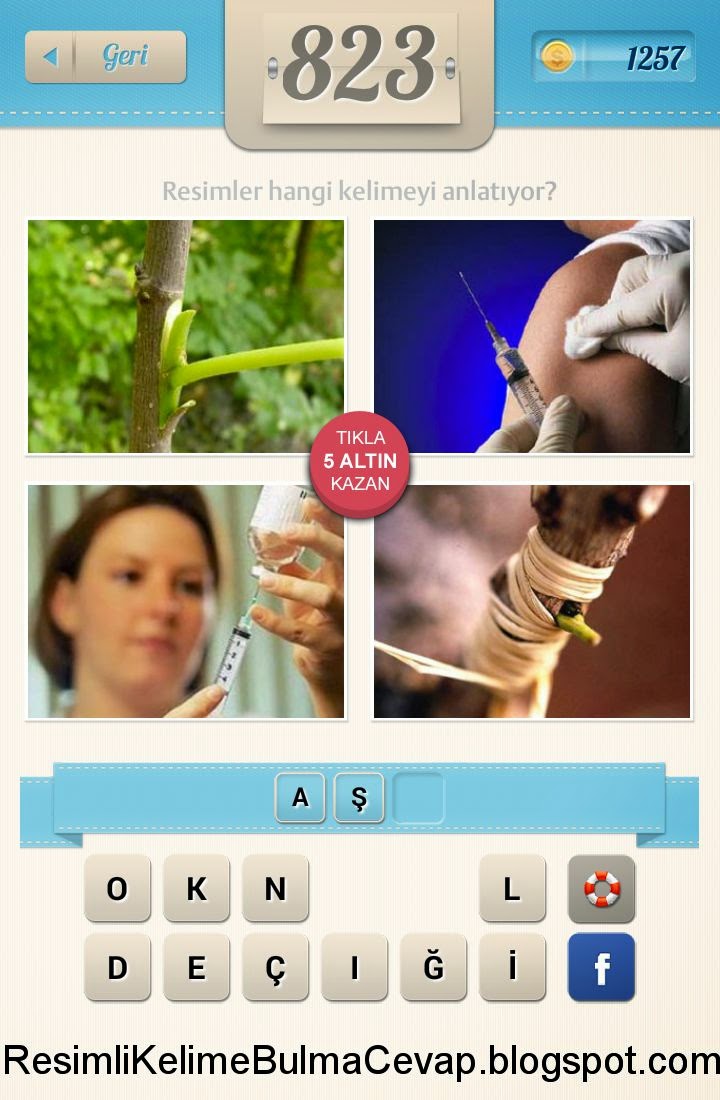720x1100 pixels.
Task: Pick the letter E tile
Action: pos(196,967)
